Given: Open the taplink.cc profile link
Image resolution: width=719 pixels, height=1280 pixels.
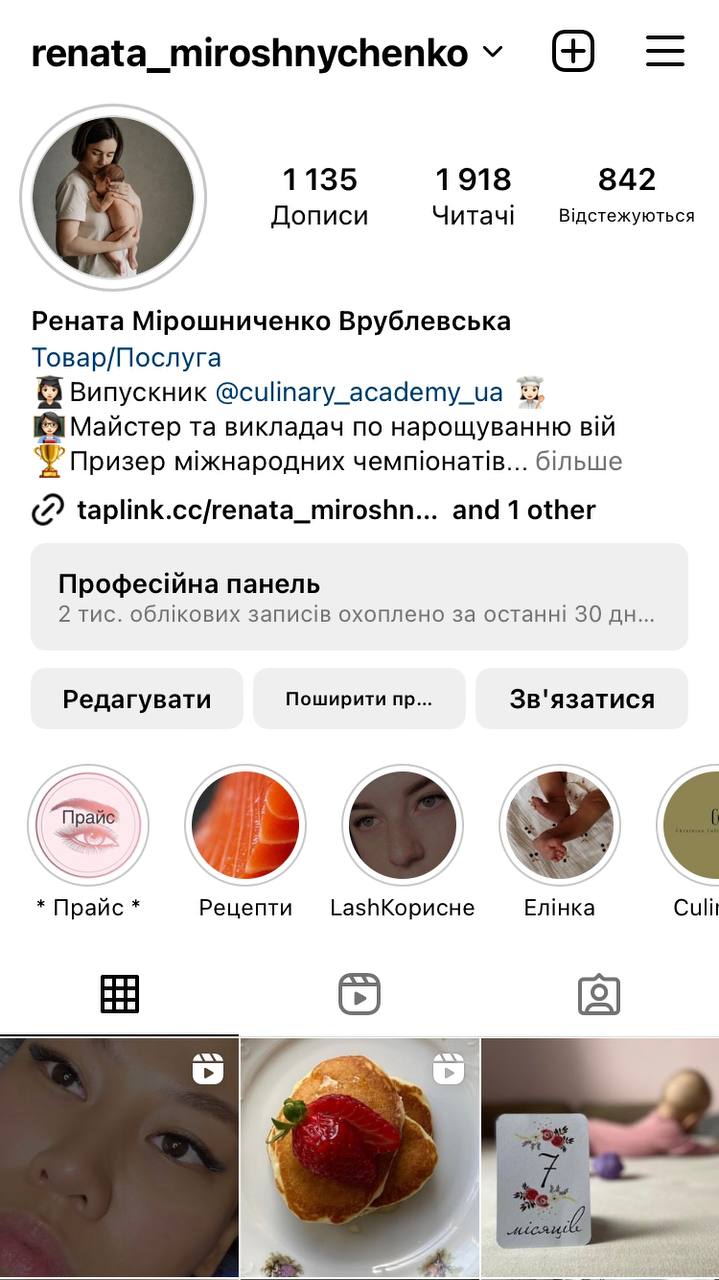Looking at the screenshot, I should click(x=257, y=510).
